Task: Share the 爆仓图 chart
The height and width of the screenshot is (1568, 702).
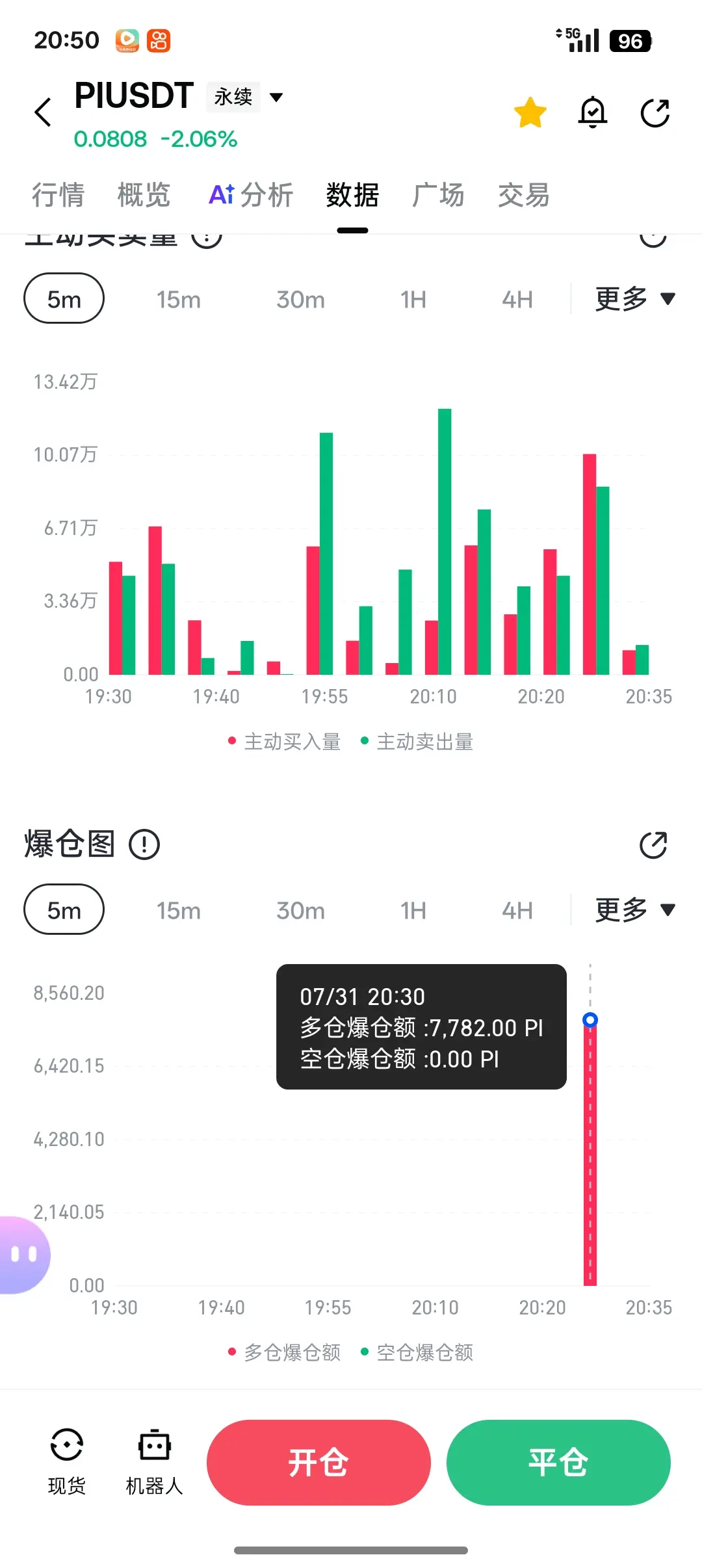Action: tap(653, 845)
